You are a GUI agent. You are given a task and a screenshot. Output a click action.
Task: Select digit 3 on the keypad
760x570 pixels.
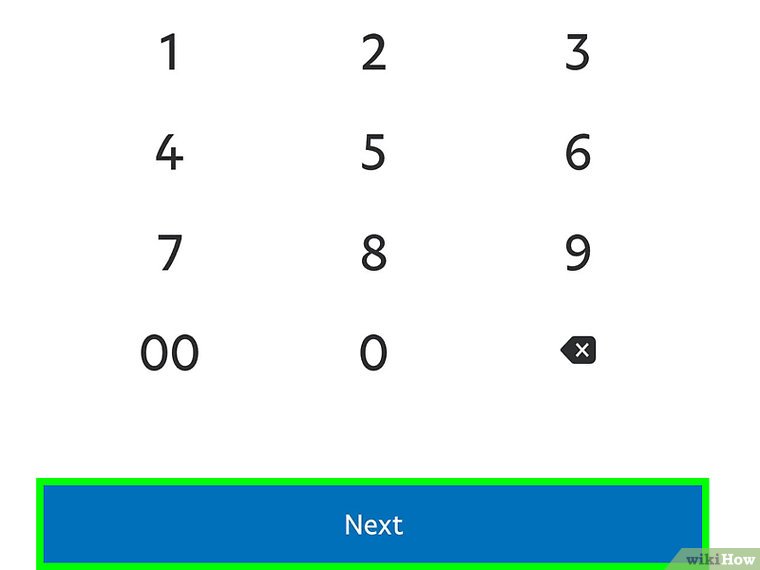(x=578, y=53)
